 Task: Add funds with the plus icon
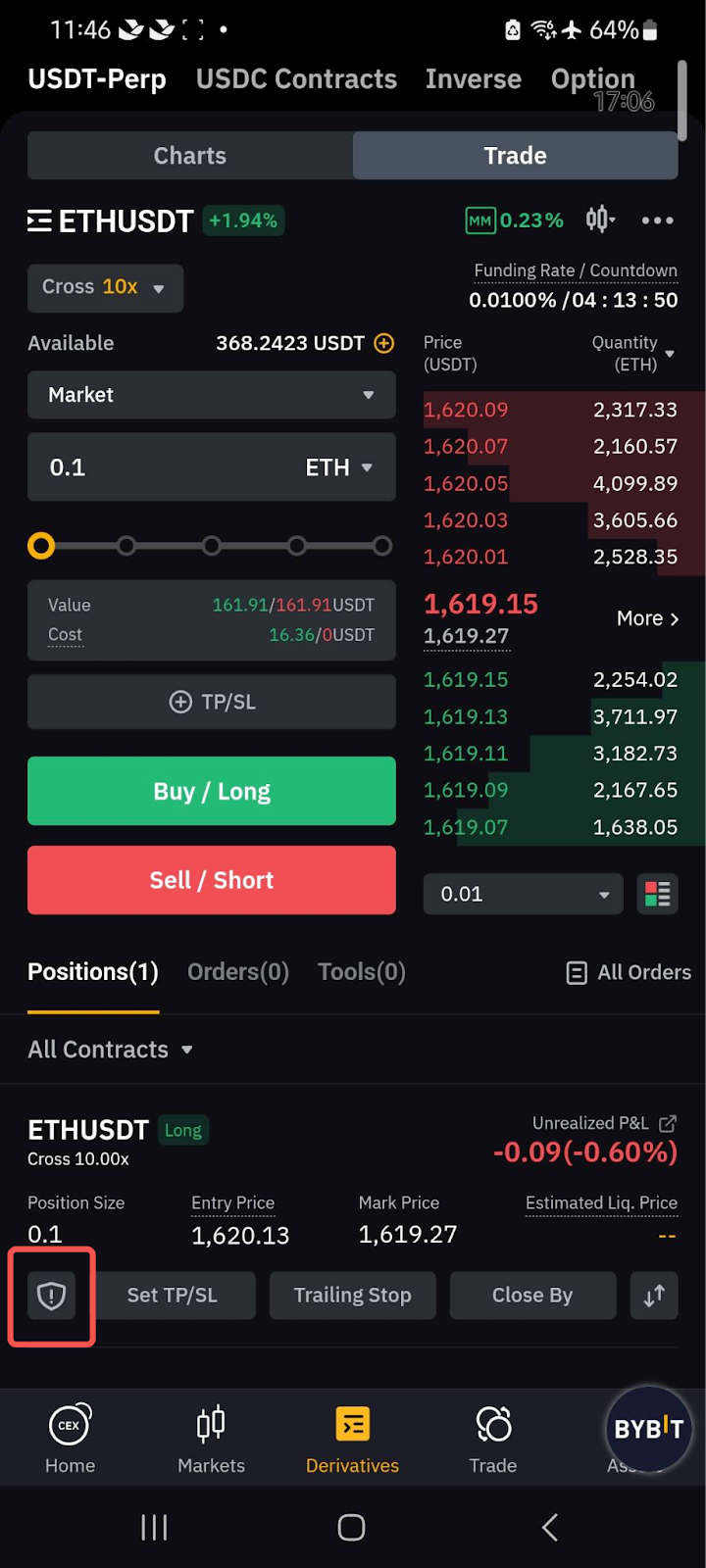(384, 343)
